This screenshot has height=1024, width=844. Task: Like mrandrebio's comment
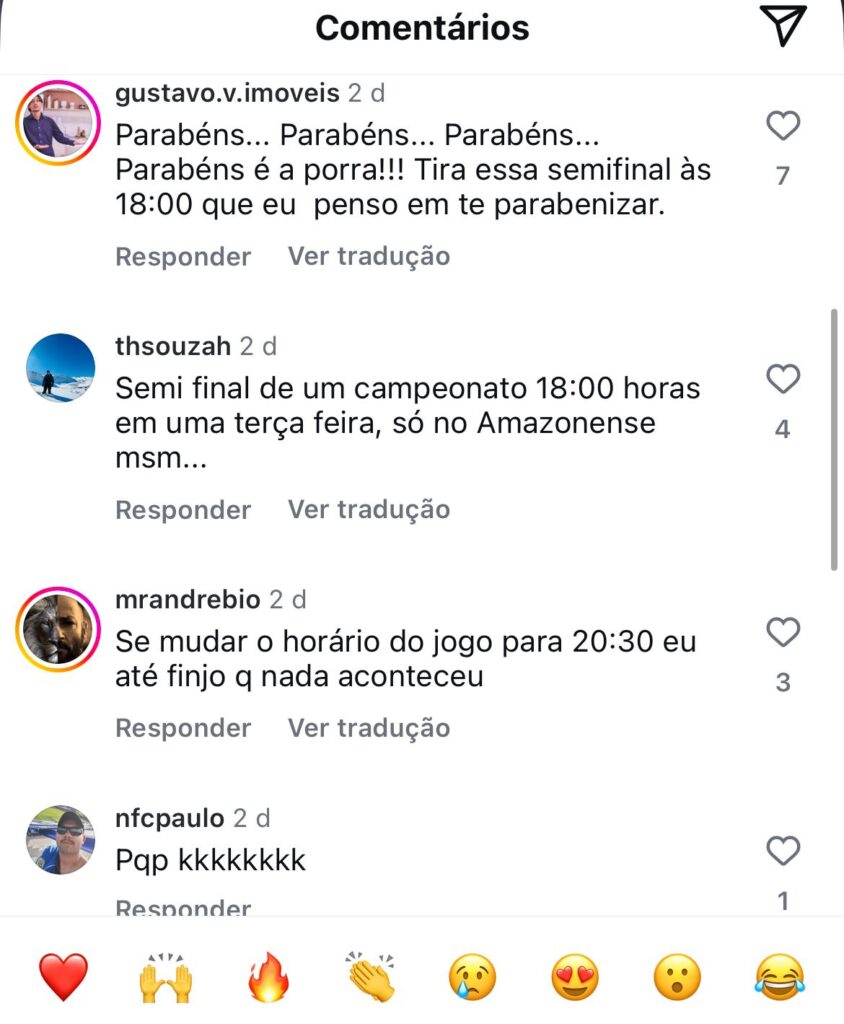click(782, 632)
